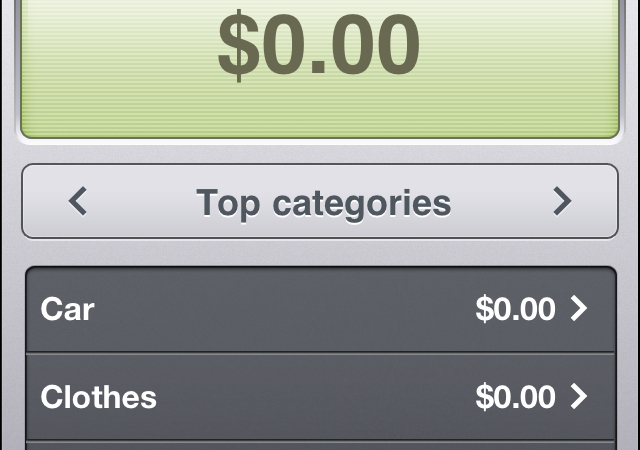The width and height of the screenshot is (640, 450).
Task: Open the Car category
Action: pos(320,310)
